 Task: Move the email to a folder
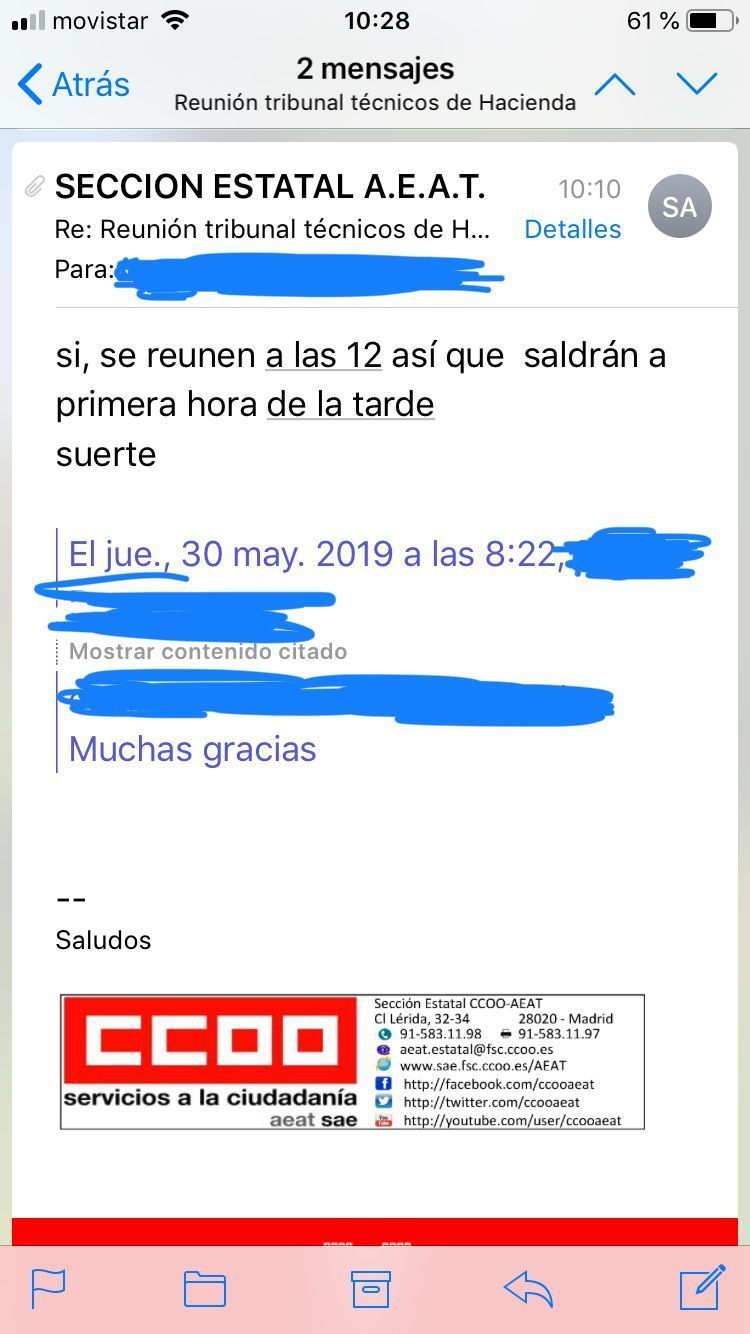[x=205, y=1288]
